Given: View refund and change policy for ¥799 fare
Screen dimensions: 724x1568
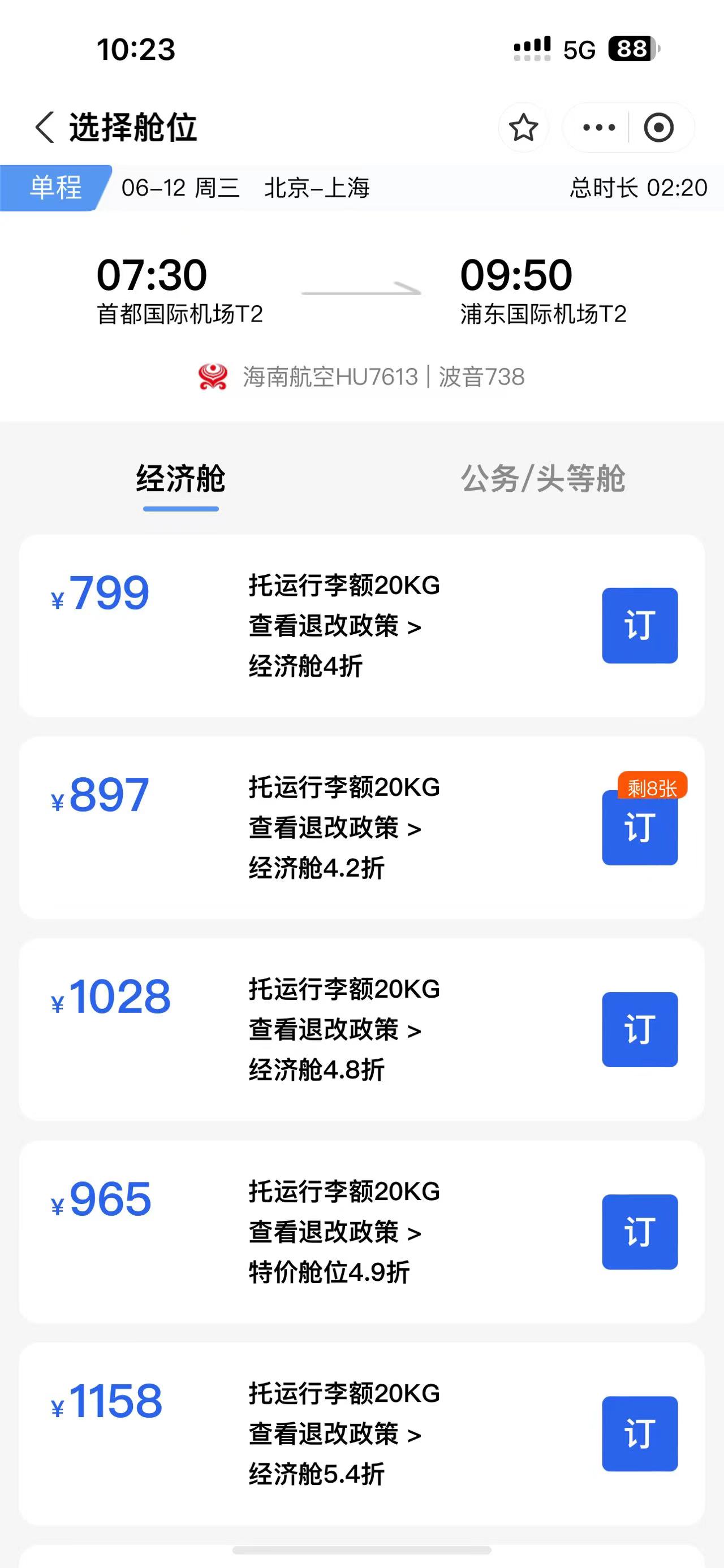Looking at the screenshot, I should click(334, 626).
